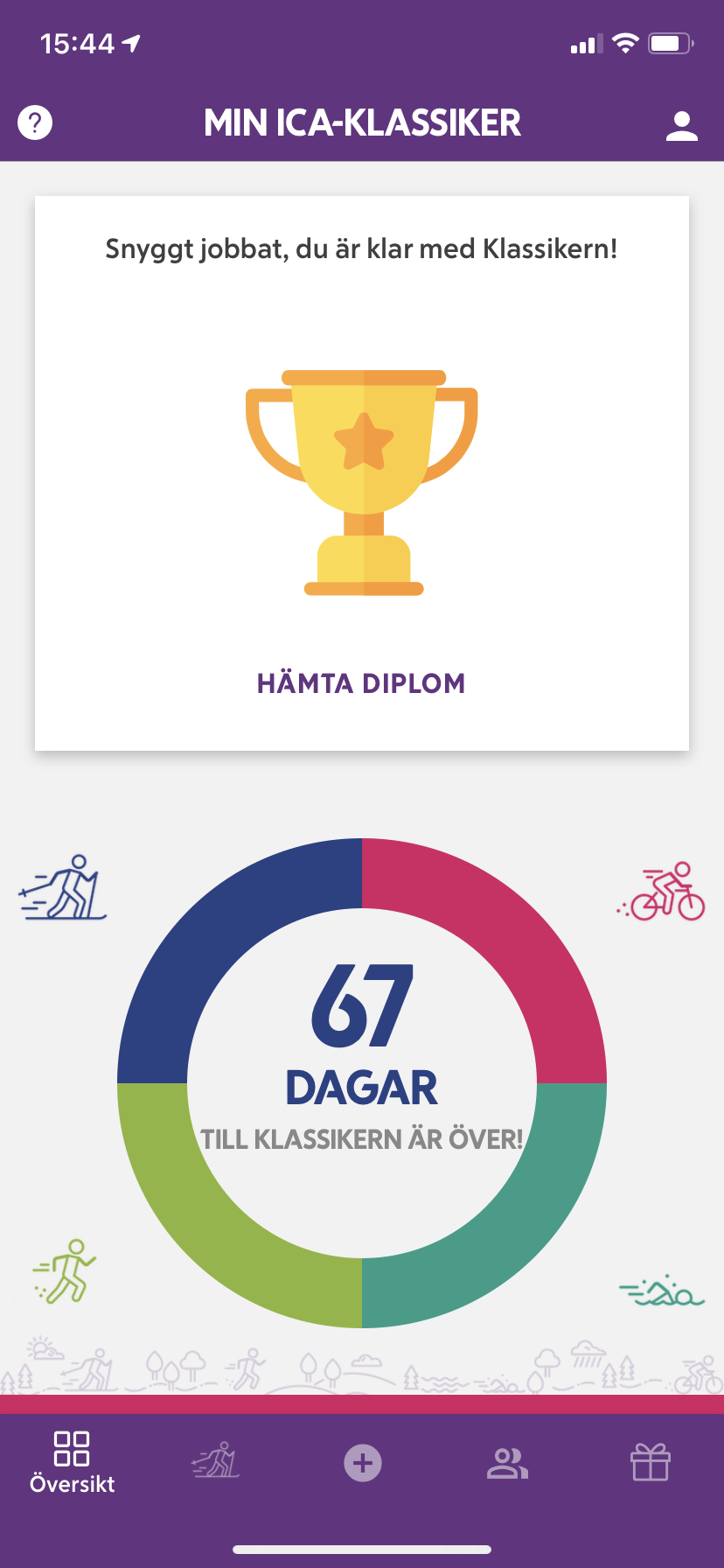The image size is (724, 1568).
Task: Open the gift rewards tab
Action: click(651, 1461)
